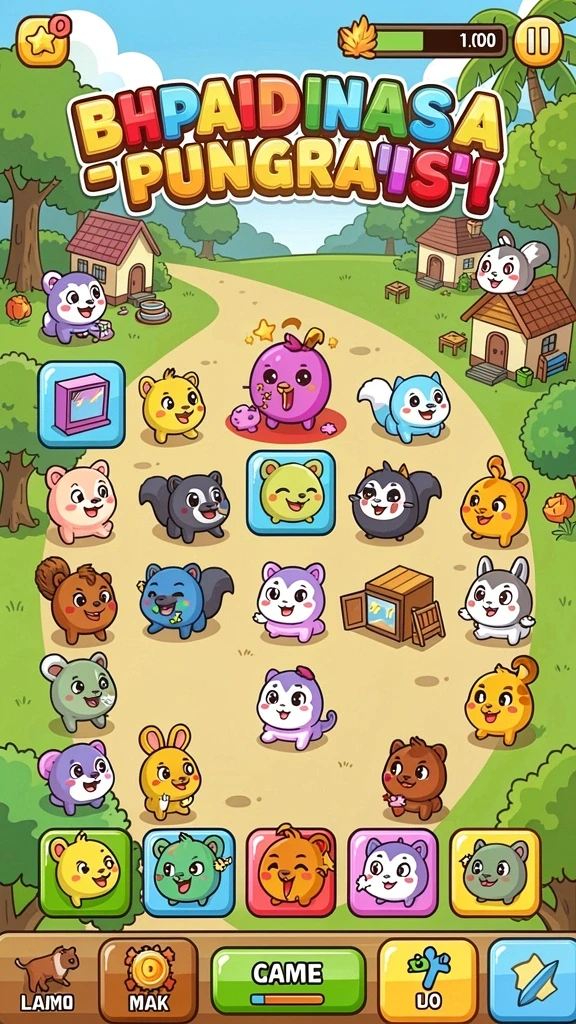Open the LAIMO tab

point(46,978)
